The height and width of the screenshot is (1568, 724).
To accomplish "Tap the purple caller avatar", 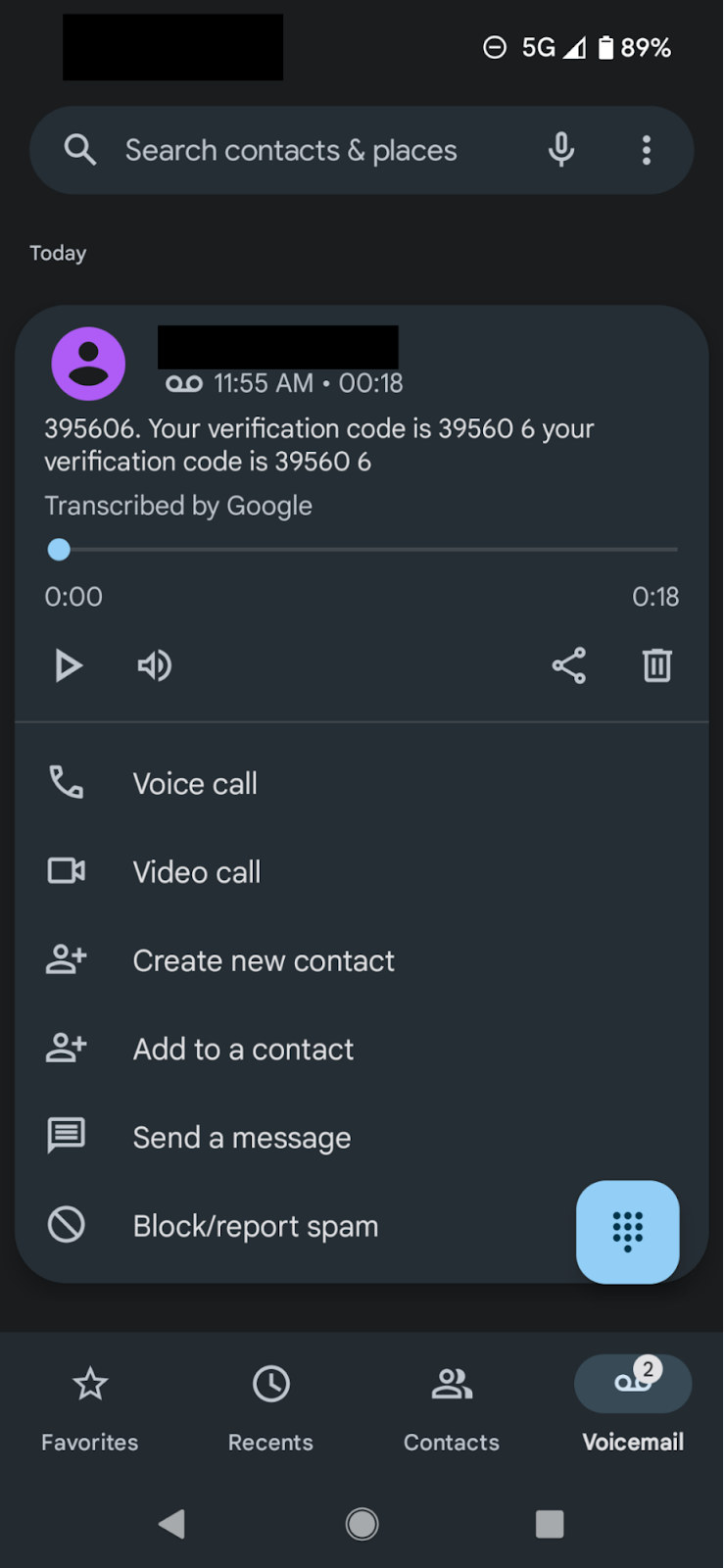I will click(88, 364).
